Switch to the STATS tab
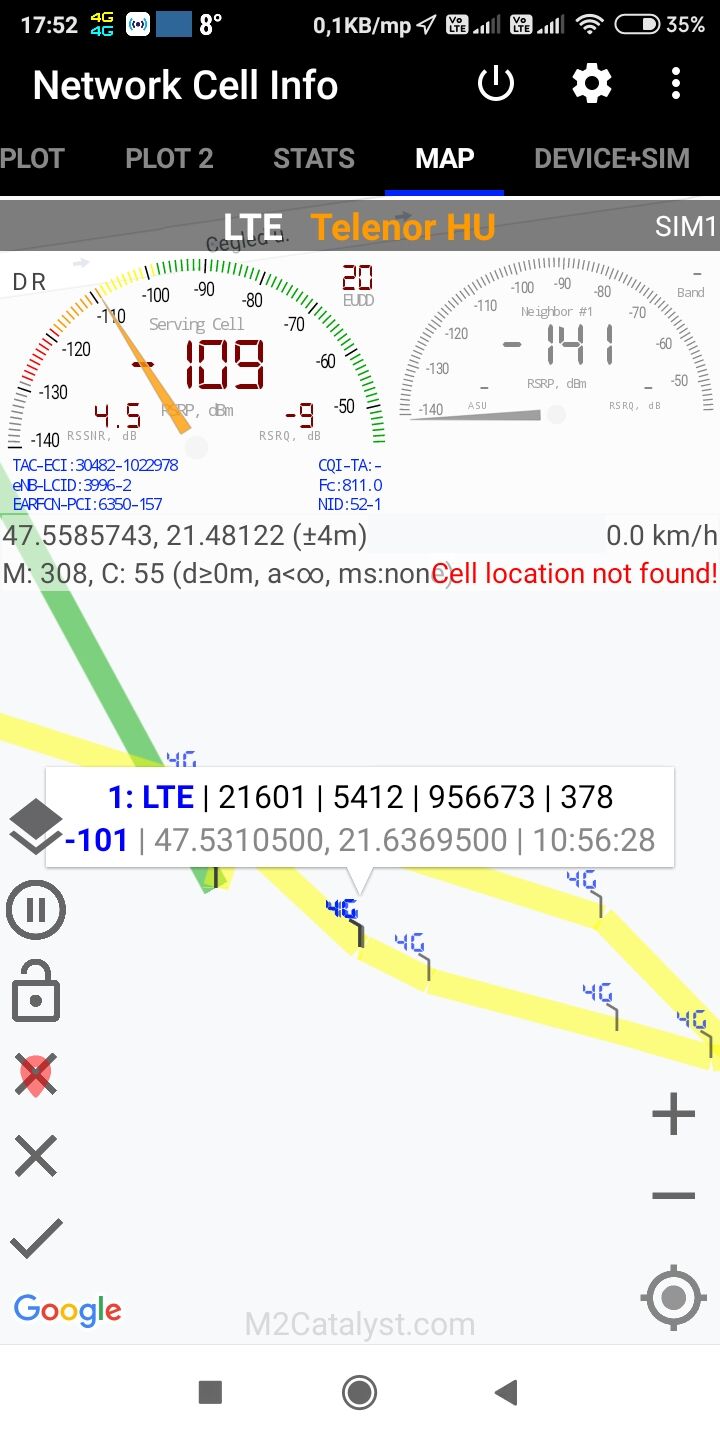This screenshot has width=720, height=1440. pyautogui.click(x=314, y=159)
